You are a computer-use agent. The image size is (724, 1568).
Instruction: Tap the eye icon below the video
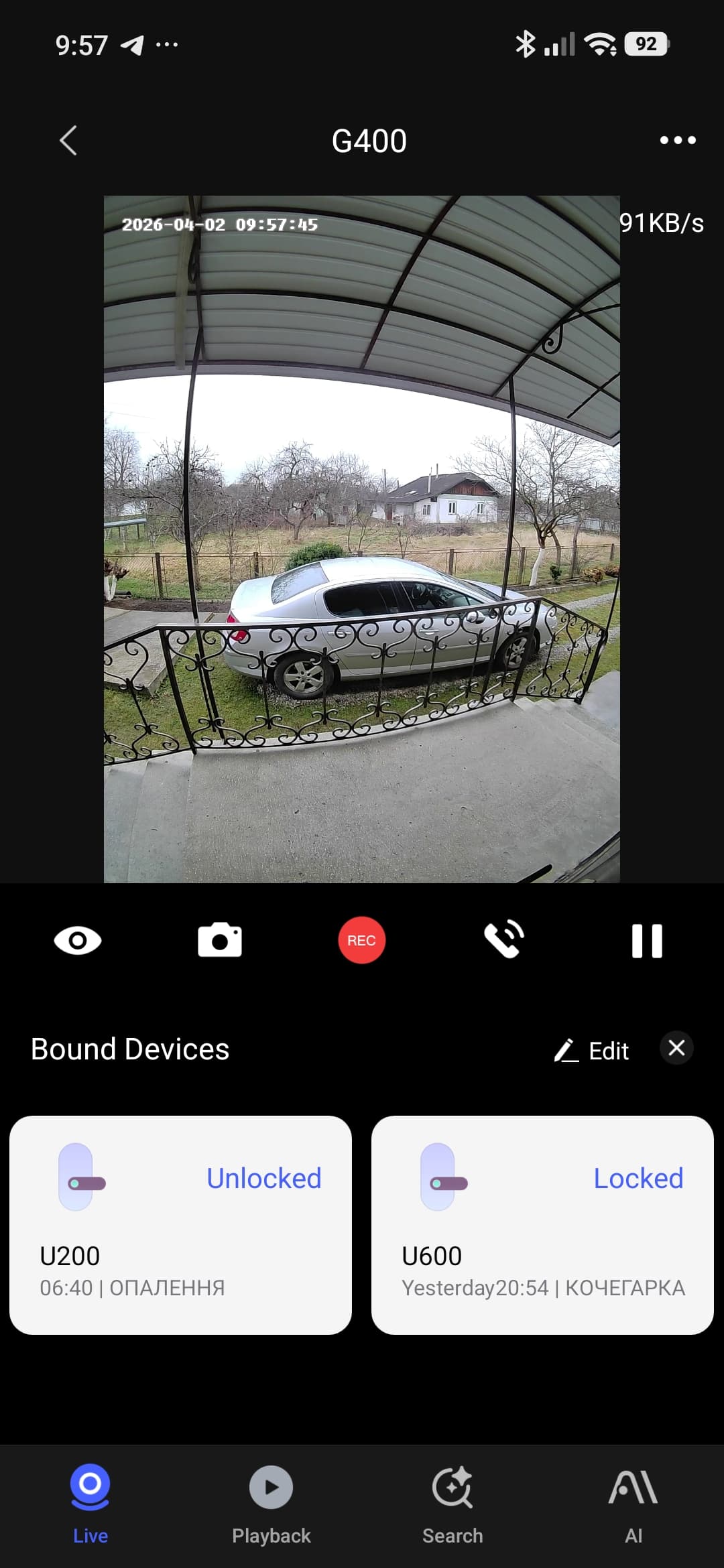78,940
